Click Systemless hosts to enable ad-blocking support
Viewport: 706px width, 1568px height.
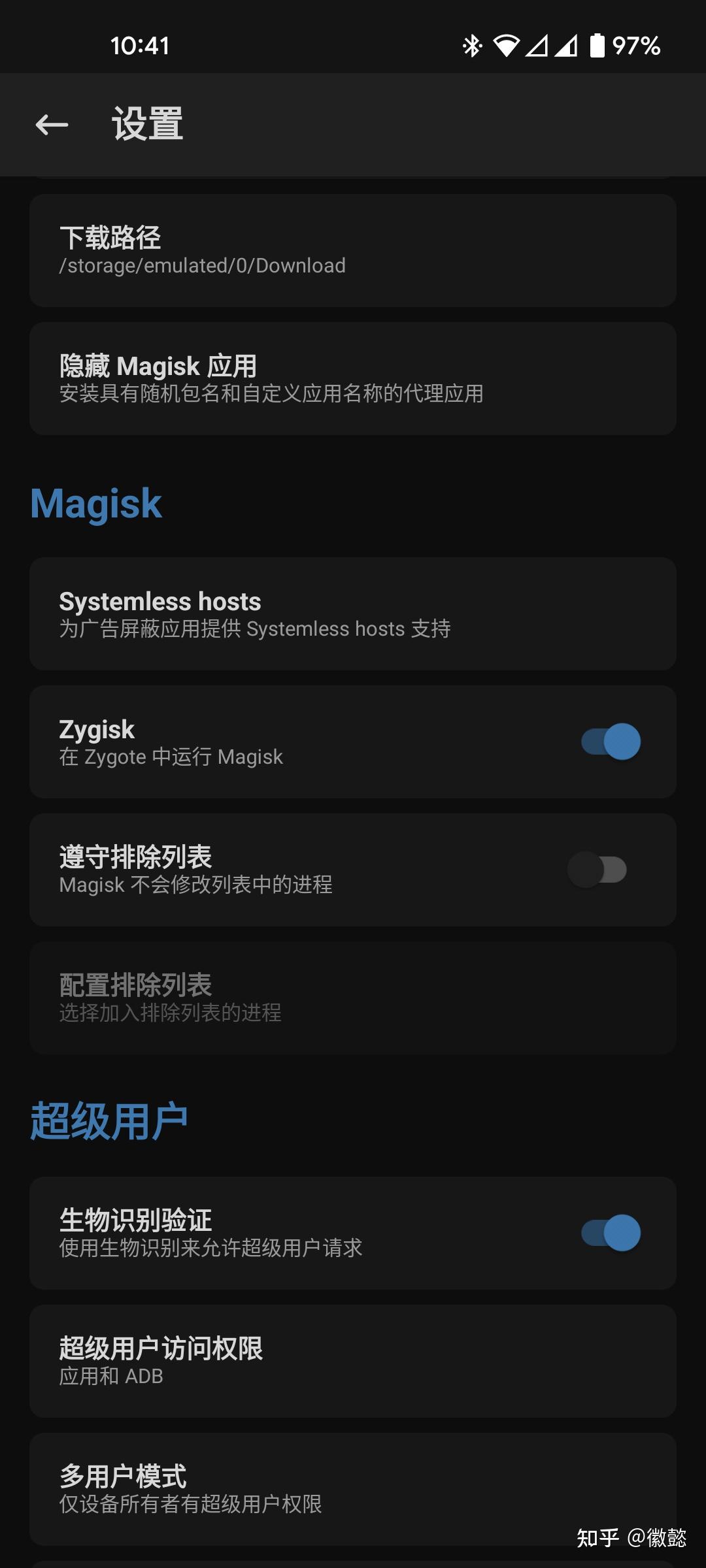pyautogui.click(x=353, y=614)
